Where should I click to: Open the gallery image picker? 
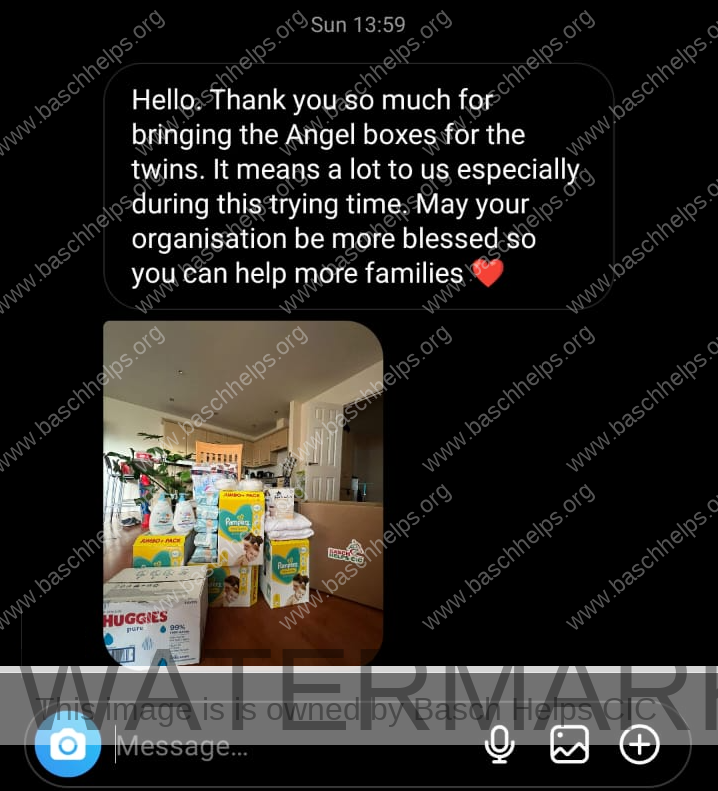[569, 744]
